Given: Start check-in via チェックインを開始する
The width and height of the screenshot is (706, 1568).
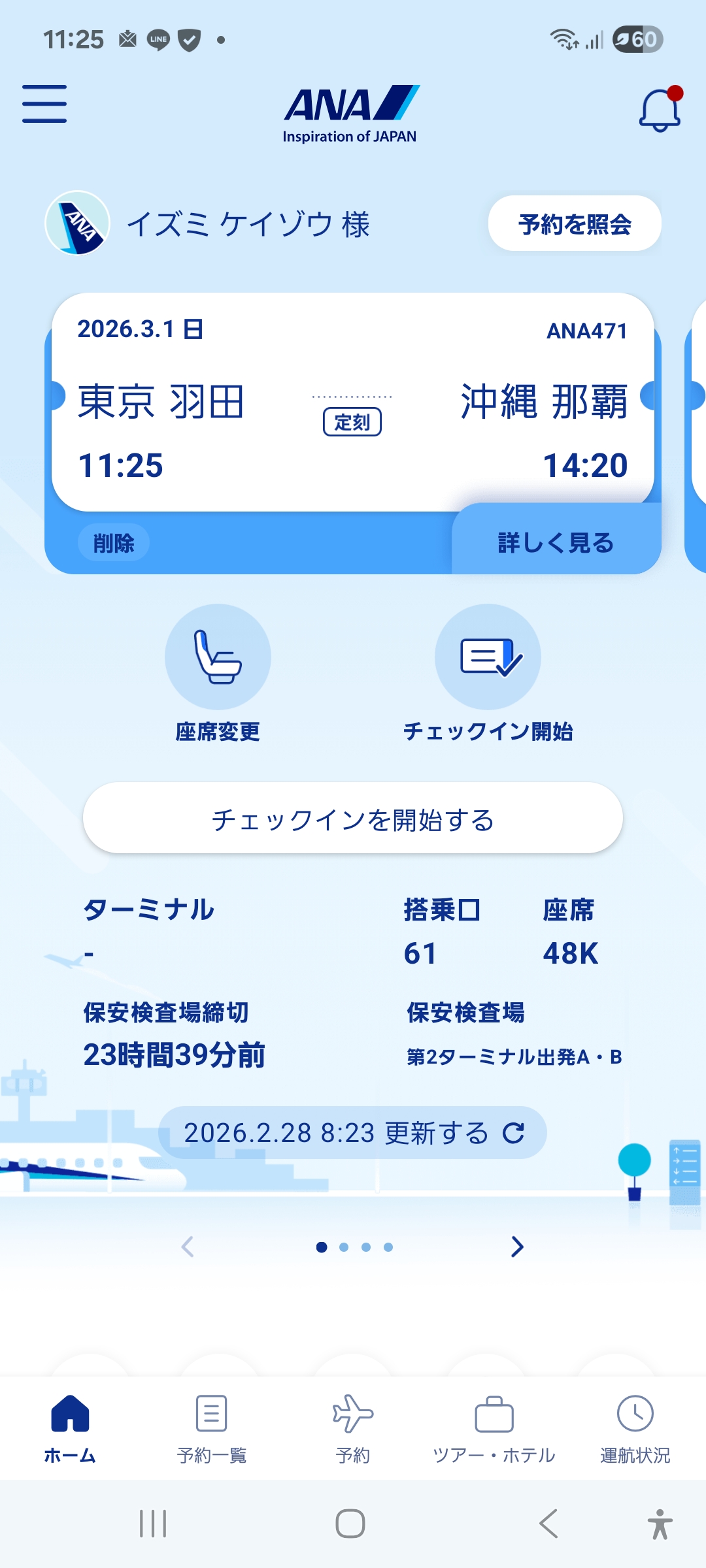Looking at the screenshot, I should 352,819.
